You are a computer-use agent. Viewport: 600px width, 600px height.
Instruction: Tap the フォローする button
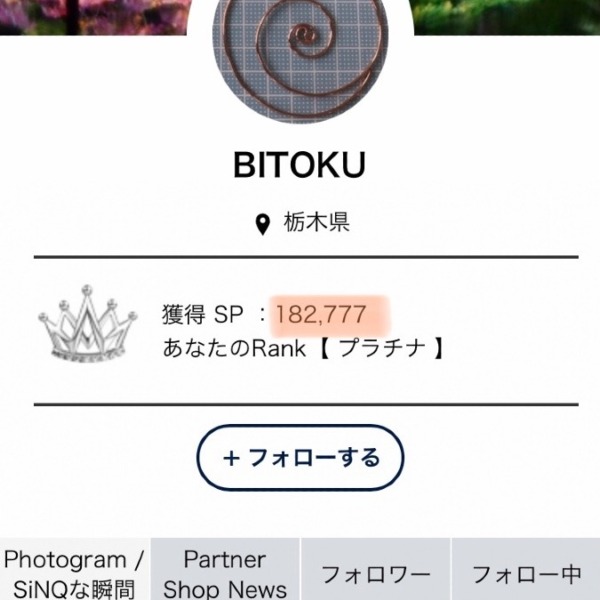click(300, 458)
